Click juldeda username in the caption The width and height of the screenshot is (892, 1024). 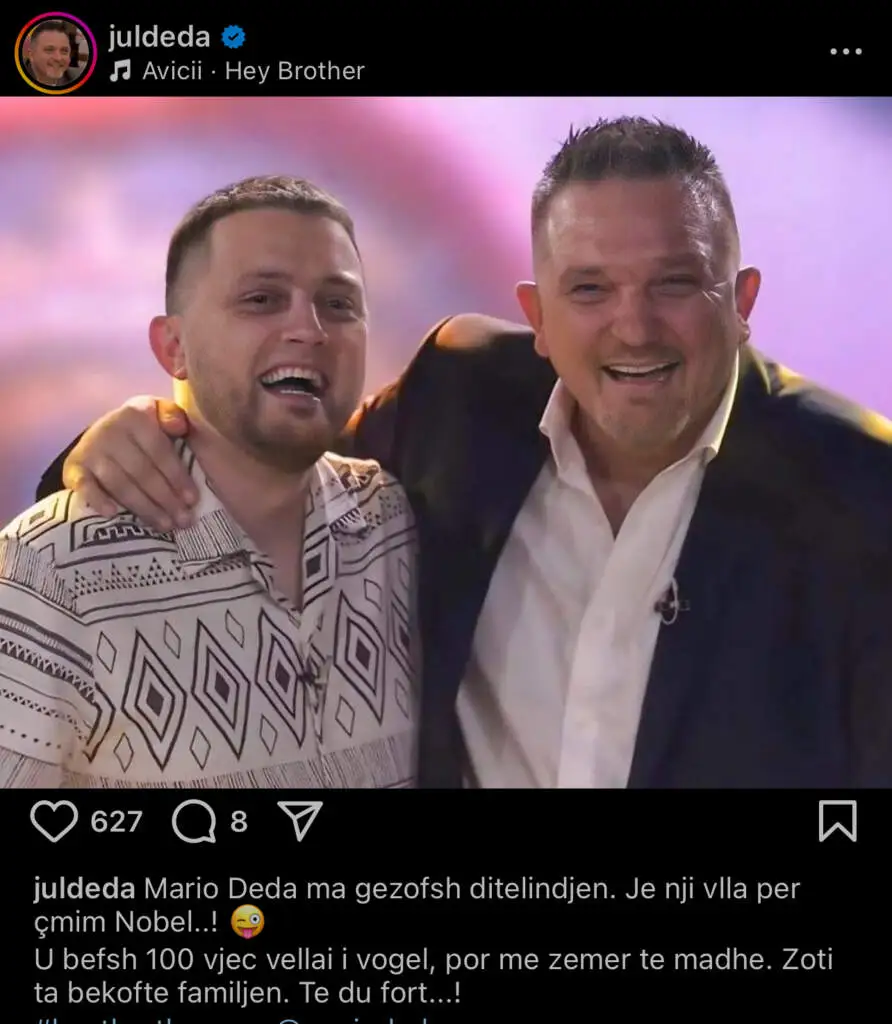(x=68, y=884)
